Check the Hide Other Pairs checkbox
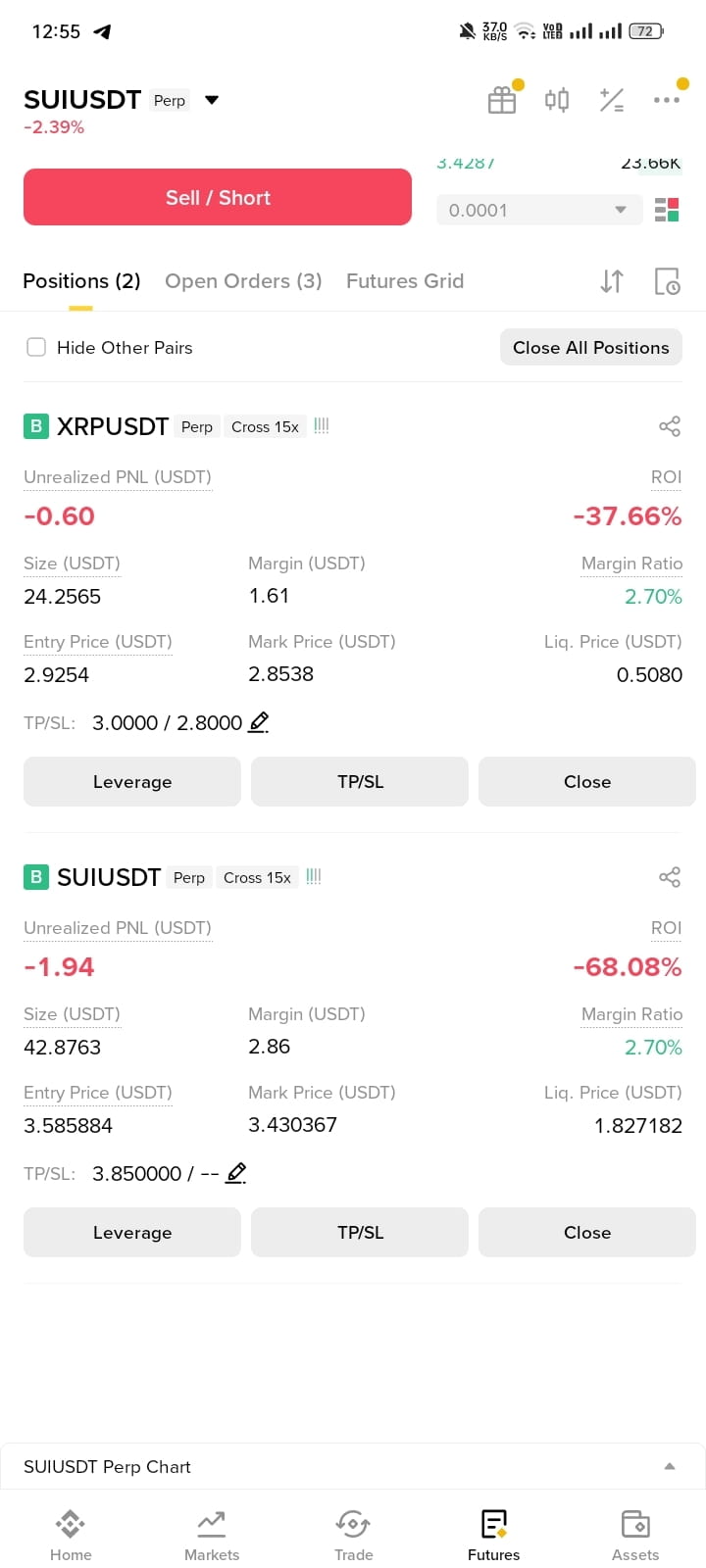This screenshot has height=1568, width=706. click(x=36, y=347)
